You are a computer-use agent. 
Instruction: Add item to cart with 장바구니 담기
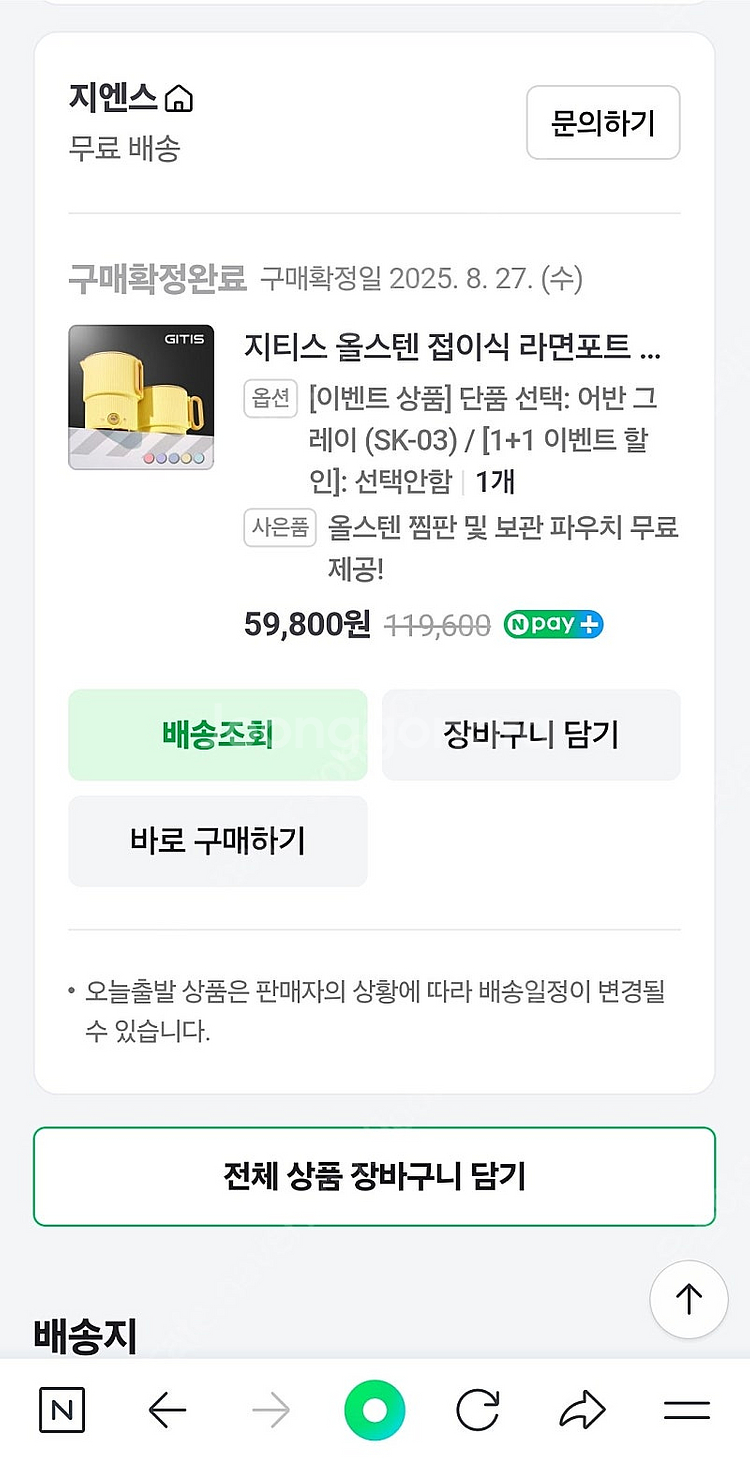point(531,734)
